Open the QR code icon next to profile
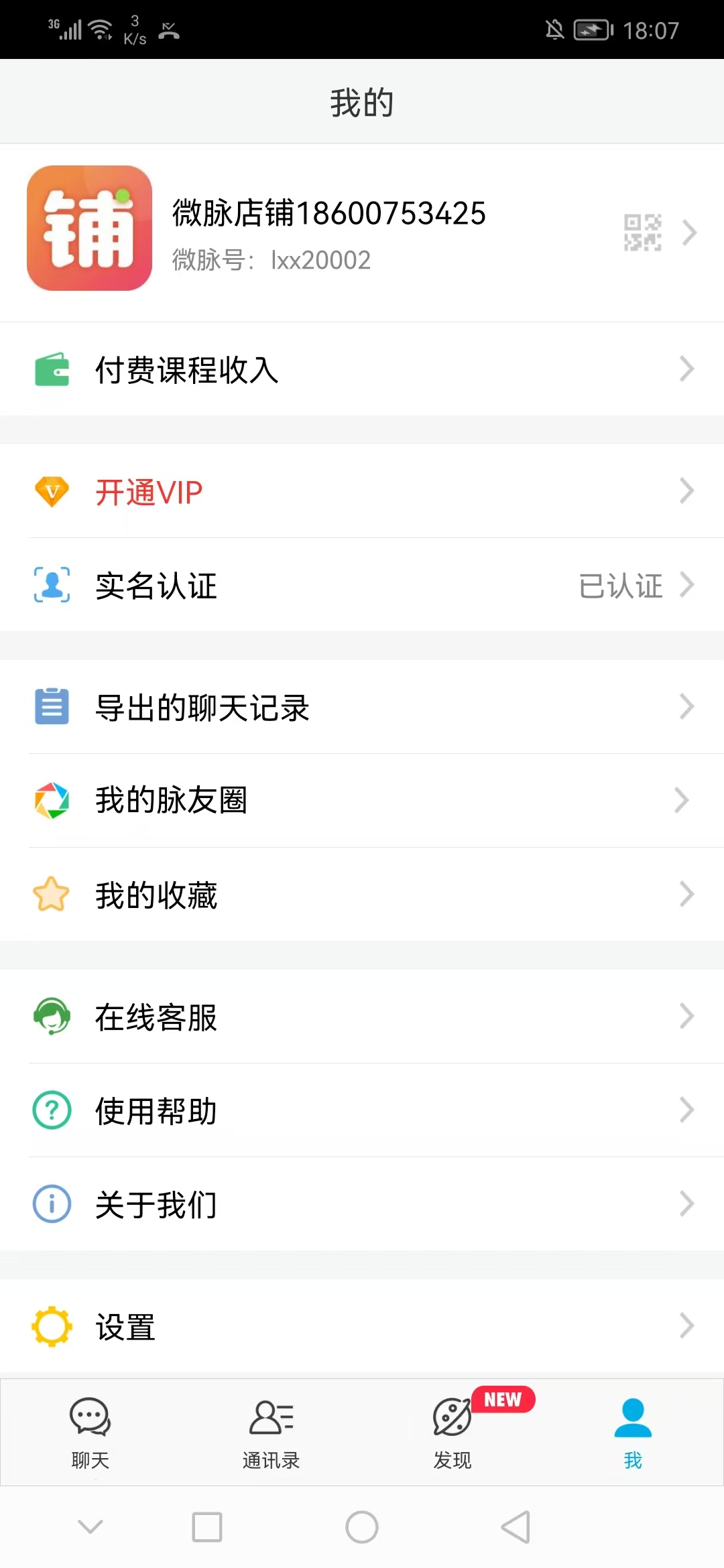 point(642,231)
